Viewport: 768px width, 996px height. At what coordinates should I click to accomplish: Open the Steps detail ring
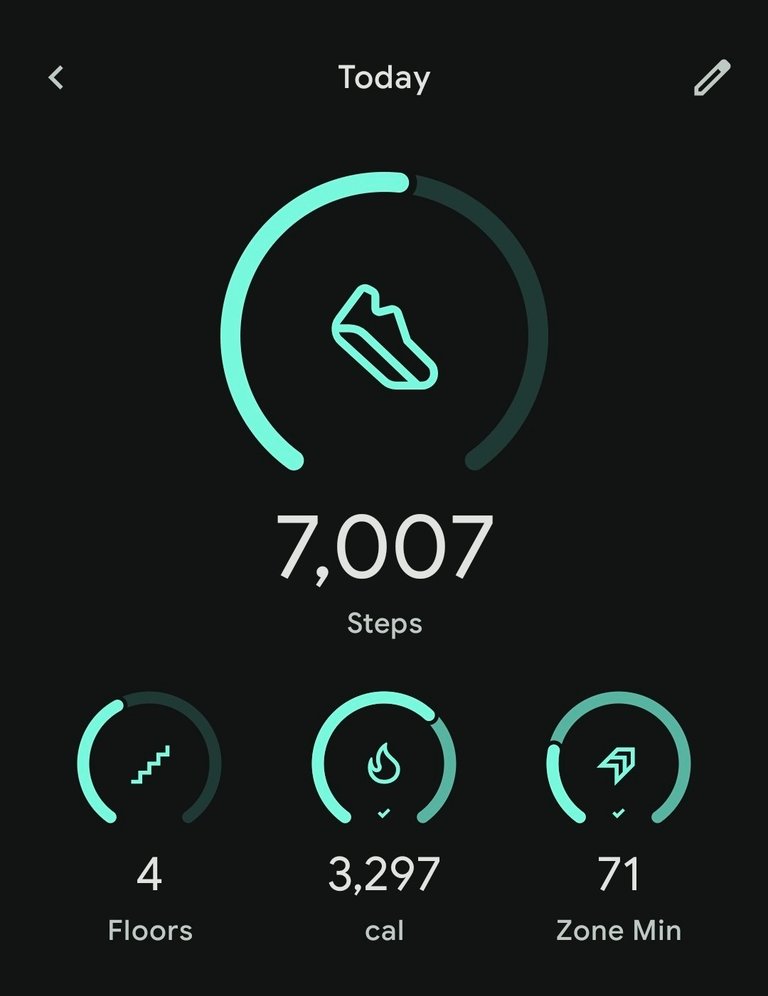coord(384,330)
